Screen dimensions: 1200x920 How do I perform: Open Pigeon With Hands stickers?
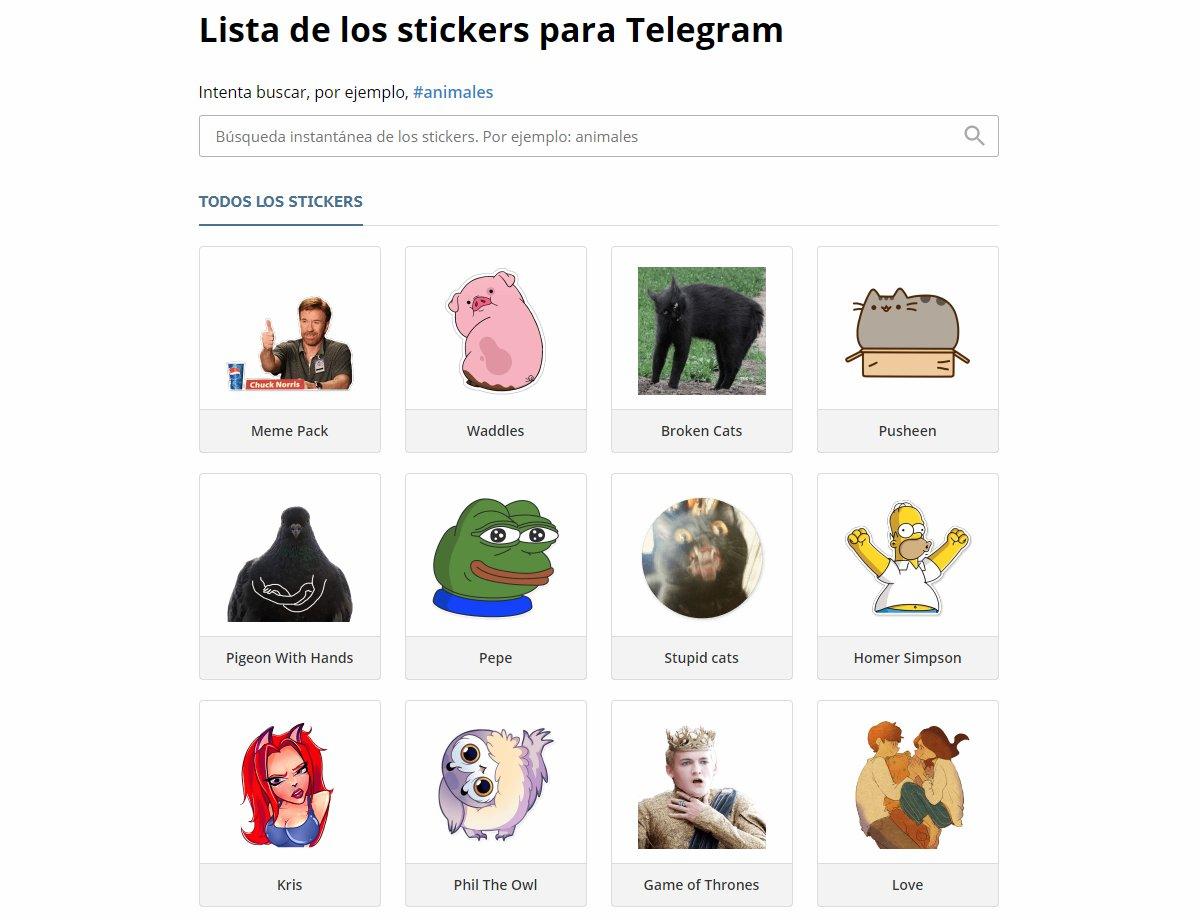(x=290, y=576)
